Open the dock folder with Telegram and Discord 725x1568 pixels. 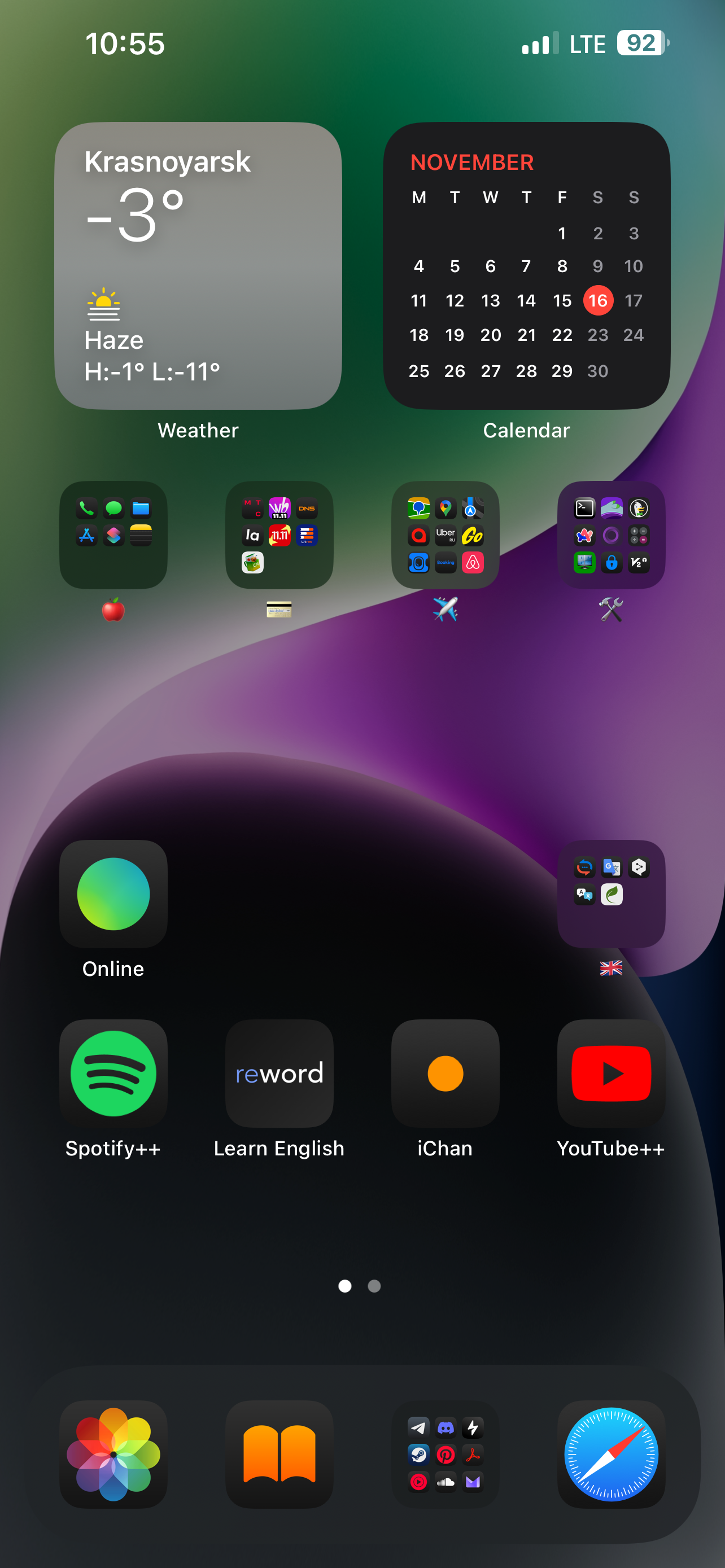point(445,1454)
